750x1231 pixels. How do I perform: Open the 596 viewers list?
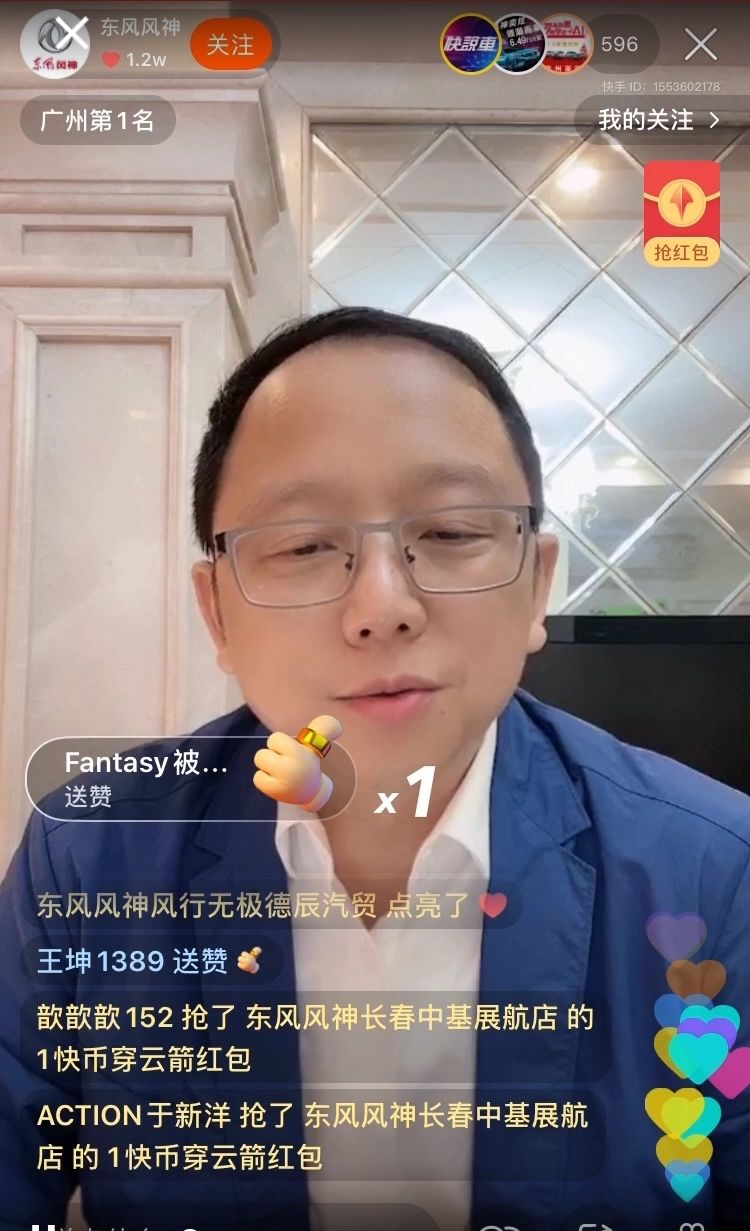[619, 45]
